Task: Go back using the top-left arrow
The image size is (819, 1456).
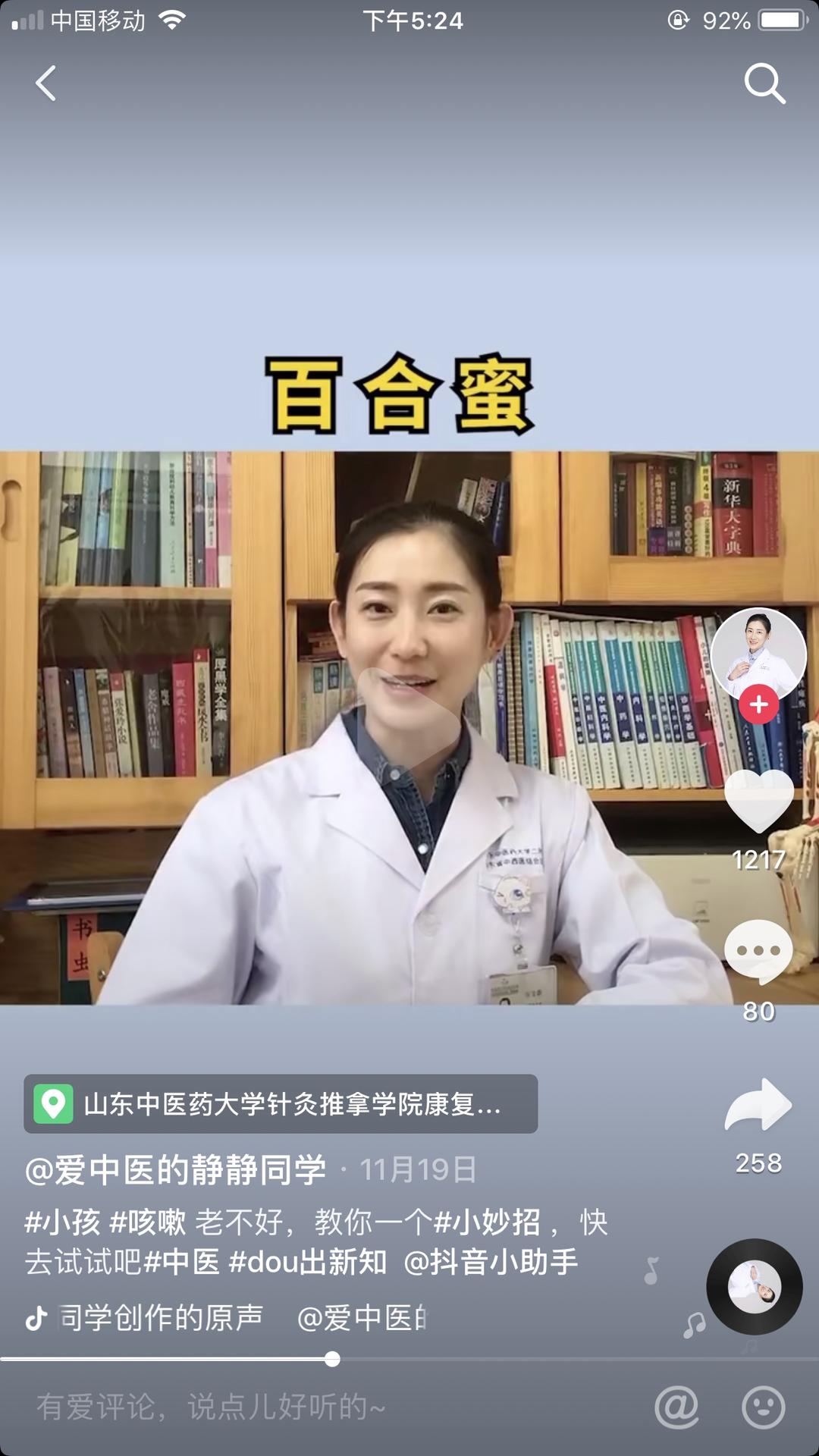Action: (x=46, y=83)
